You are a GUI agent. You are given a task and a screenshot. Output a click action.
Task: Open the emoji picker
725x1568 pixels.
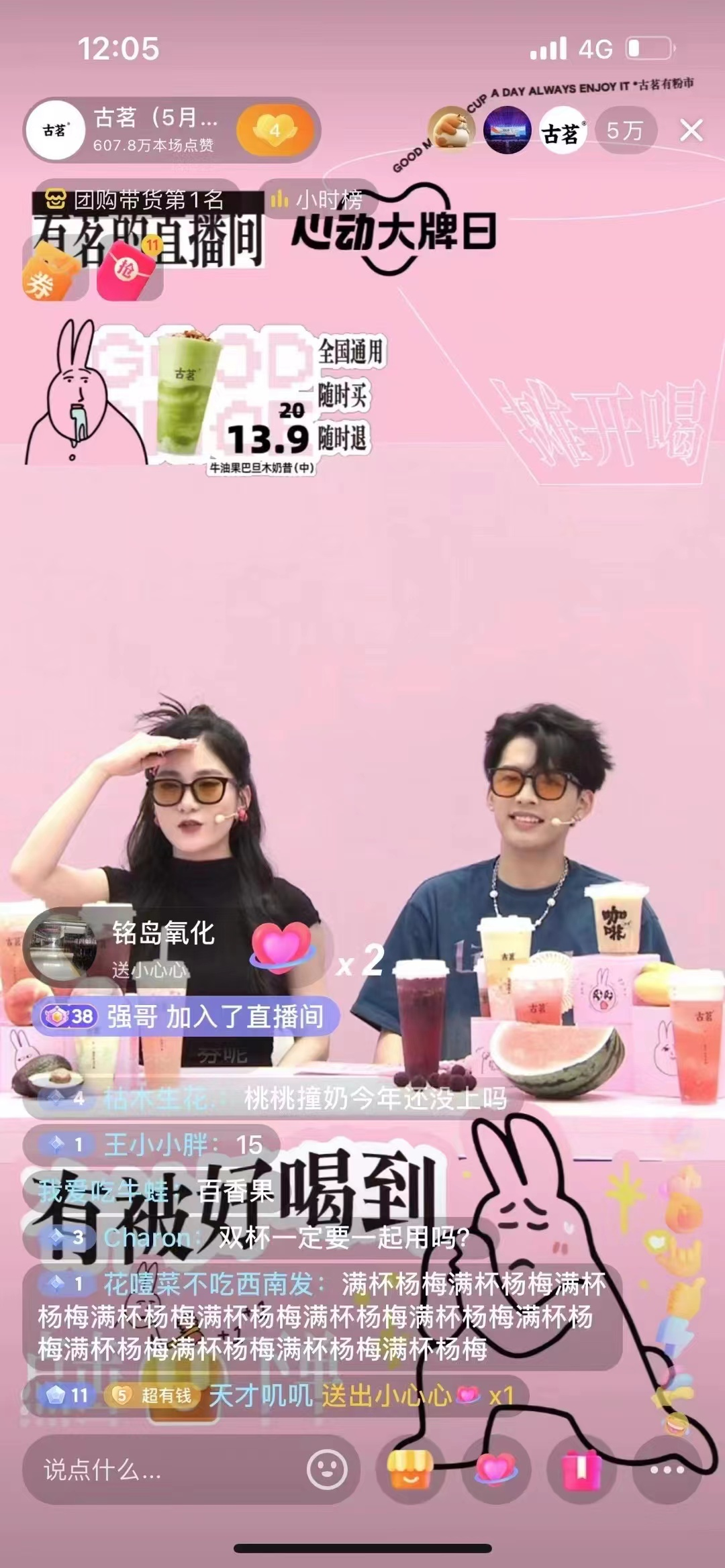click(x=327, y=1470)
